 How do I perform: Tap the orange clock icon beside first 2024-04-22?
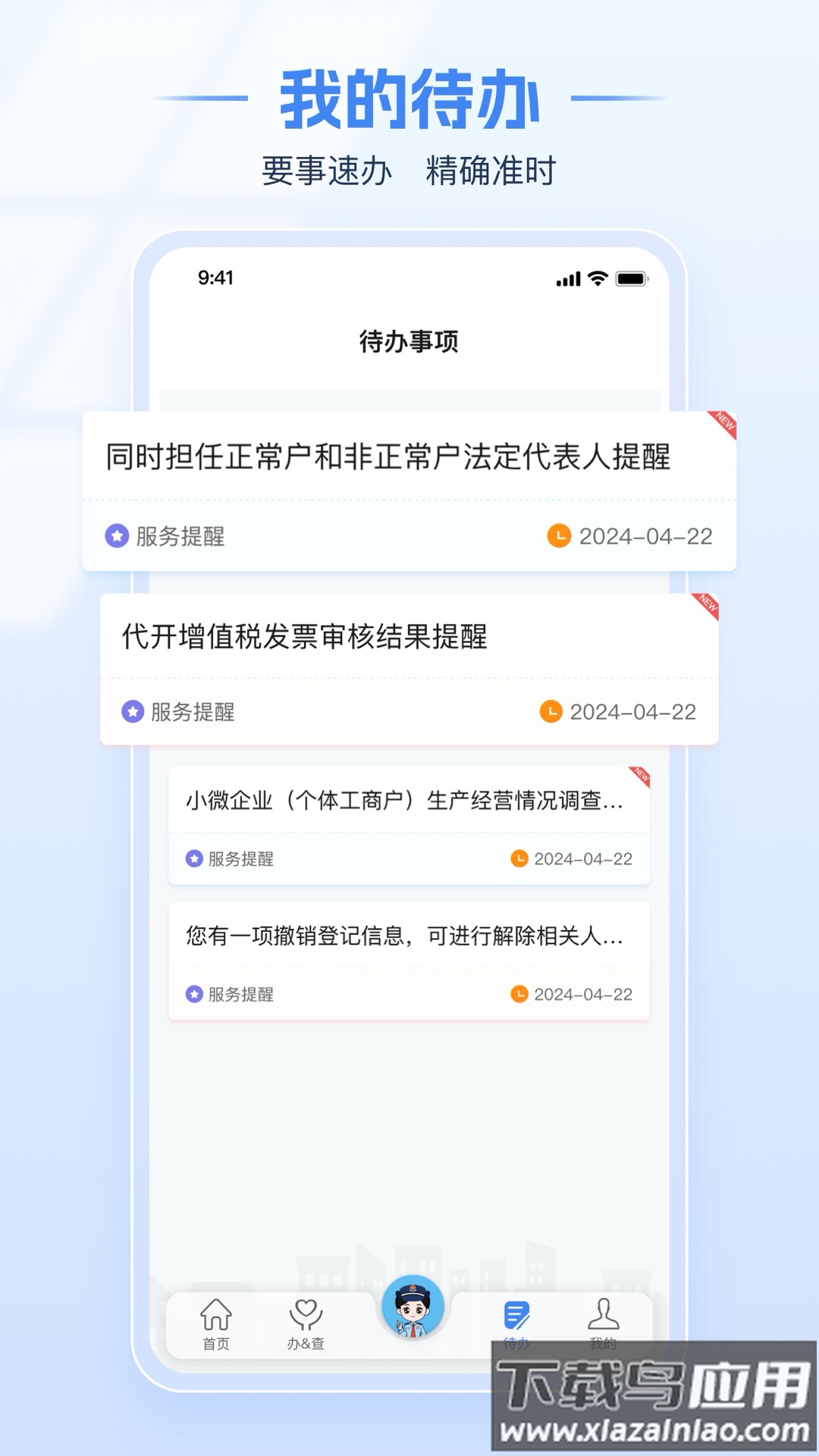coord(559,536)
